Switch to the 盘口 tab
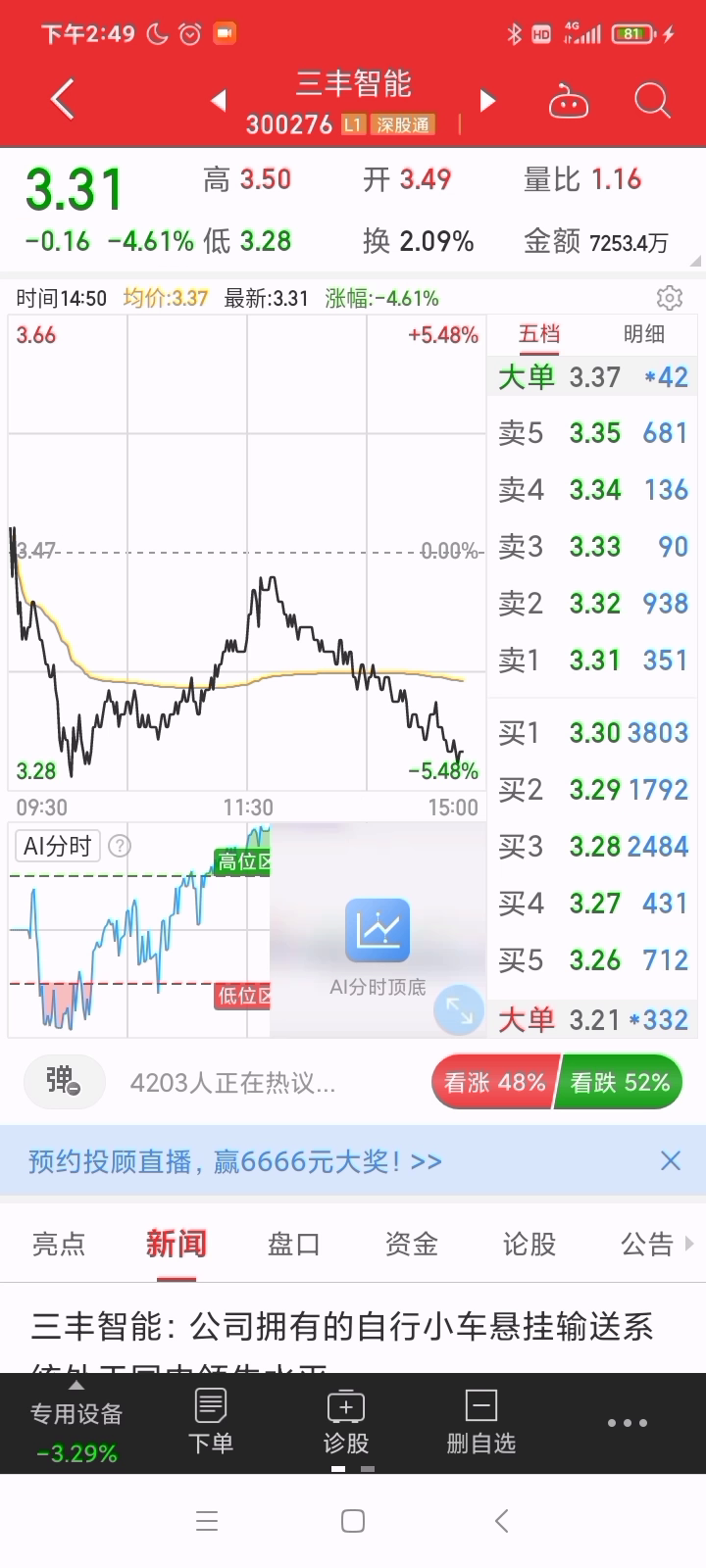Image resolution: width=706 pixels, height=1568 pixels. [x=294, y=1245]
